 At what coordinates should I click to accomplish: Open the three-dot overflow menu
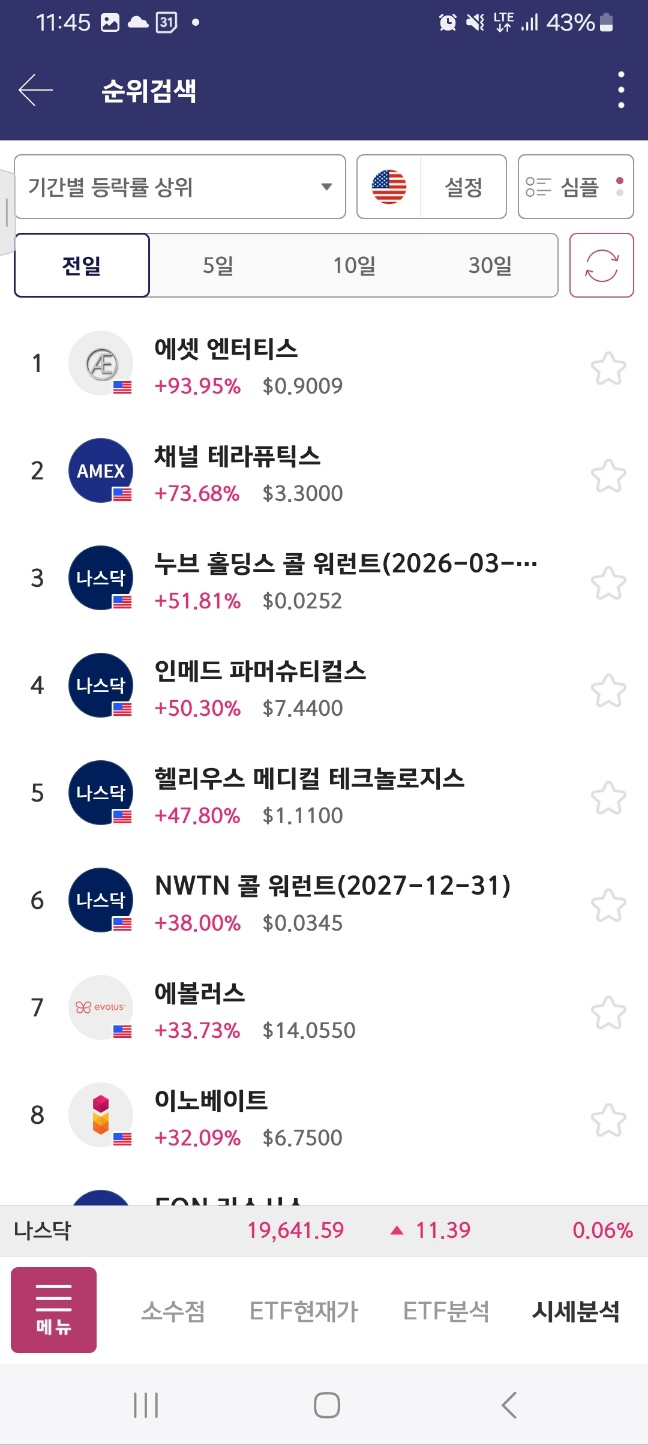coord(621,91)
